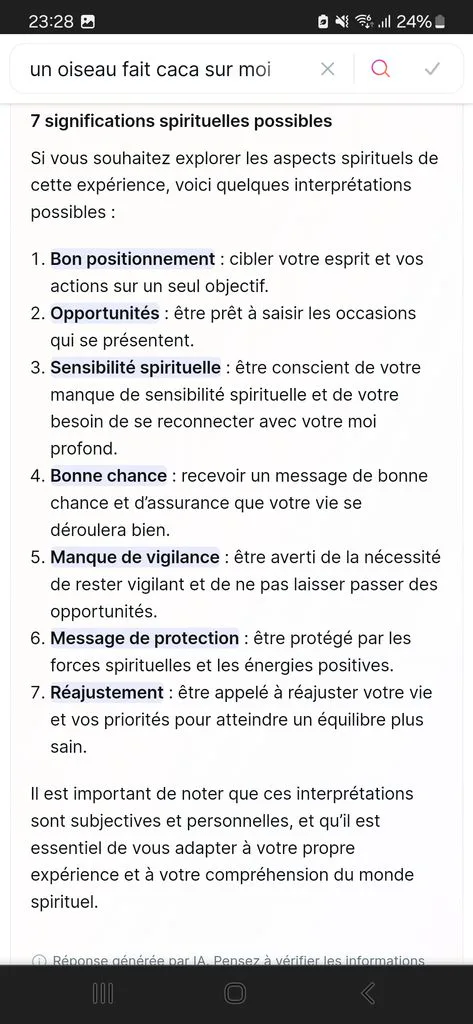Tap the checkmark icon in the search bar

(432, 69)
